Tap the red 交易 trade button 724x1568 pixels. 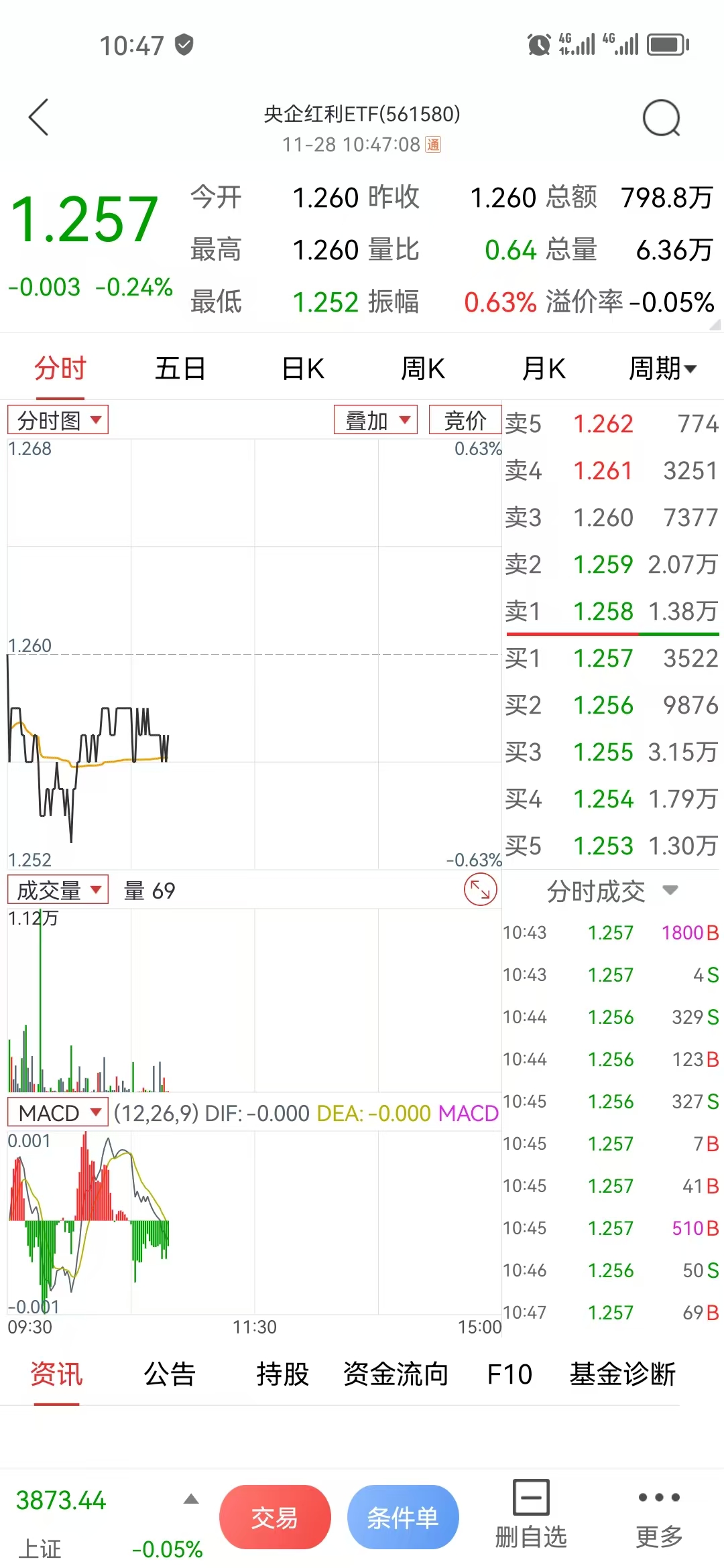(275, 1517)
